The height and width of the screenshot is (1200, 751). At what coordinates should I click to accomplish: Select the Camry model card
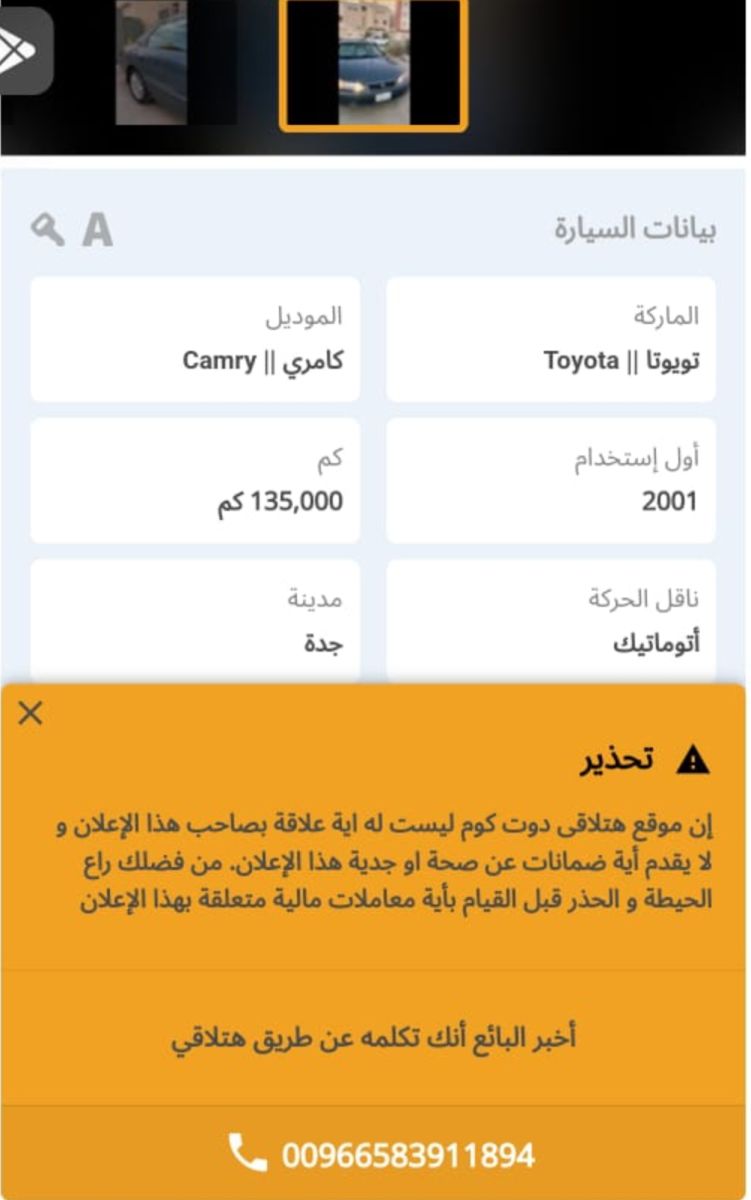[x=194, y=339]
